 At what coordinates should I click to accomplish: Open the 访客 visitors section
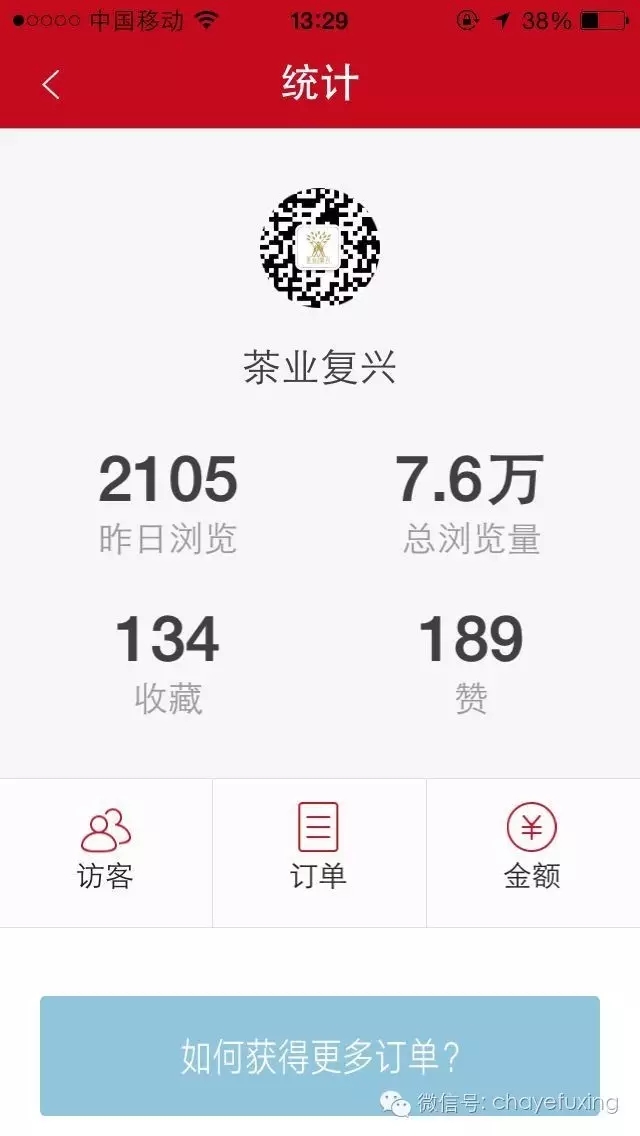(x=106, y=853)
